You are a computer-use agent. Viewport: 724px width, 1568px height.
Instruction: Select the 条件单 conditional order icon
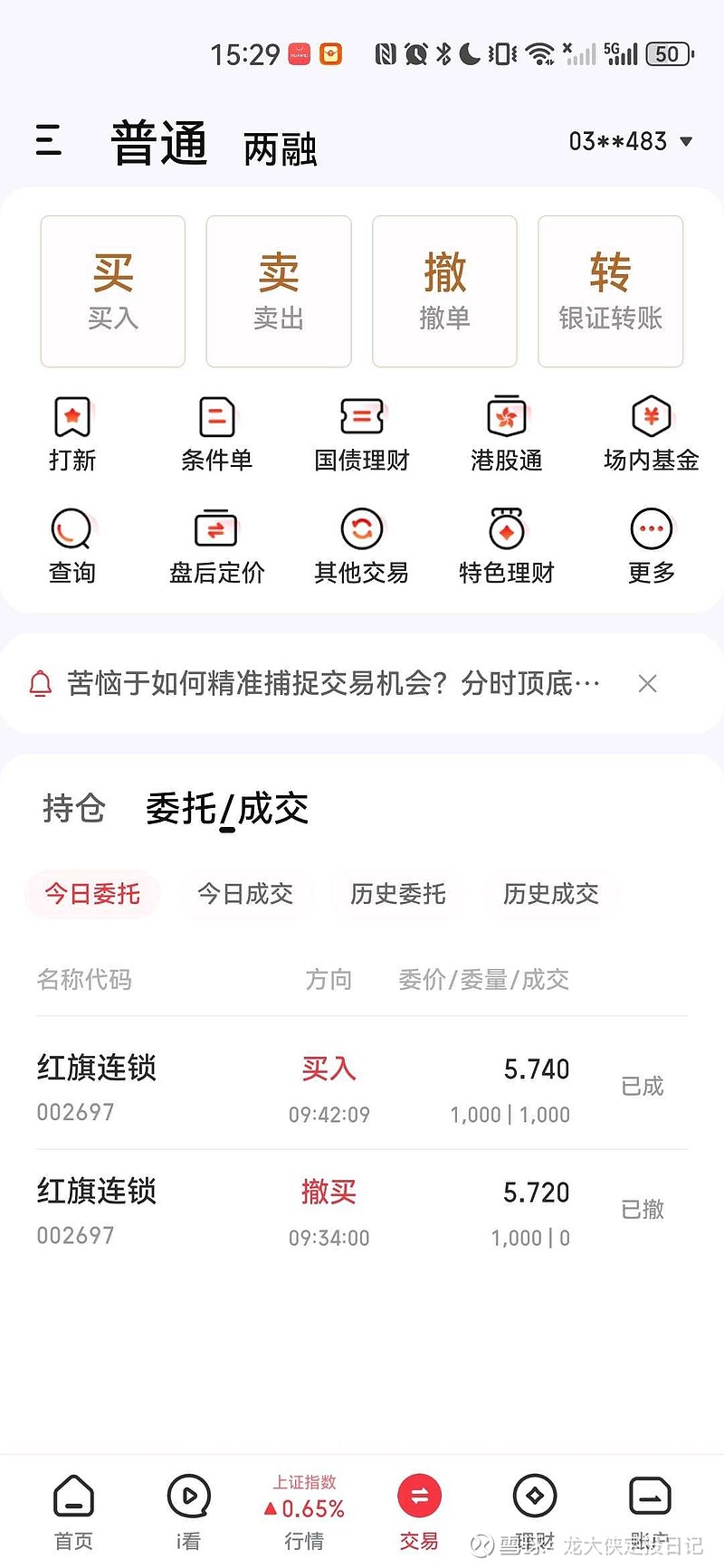tap(217, 434)
